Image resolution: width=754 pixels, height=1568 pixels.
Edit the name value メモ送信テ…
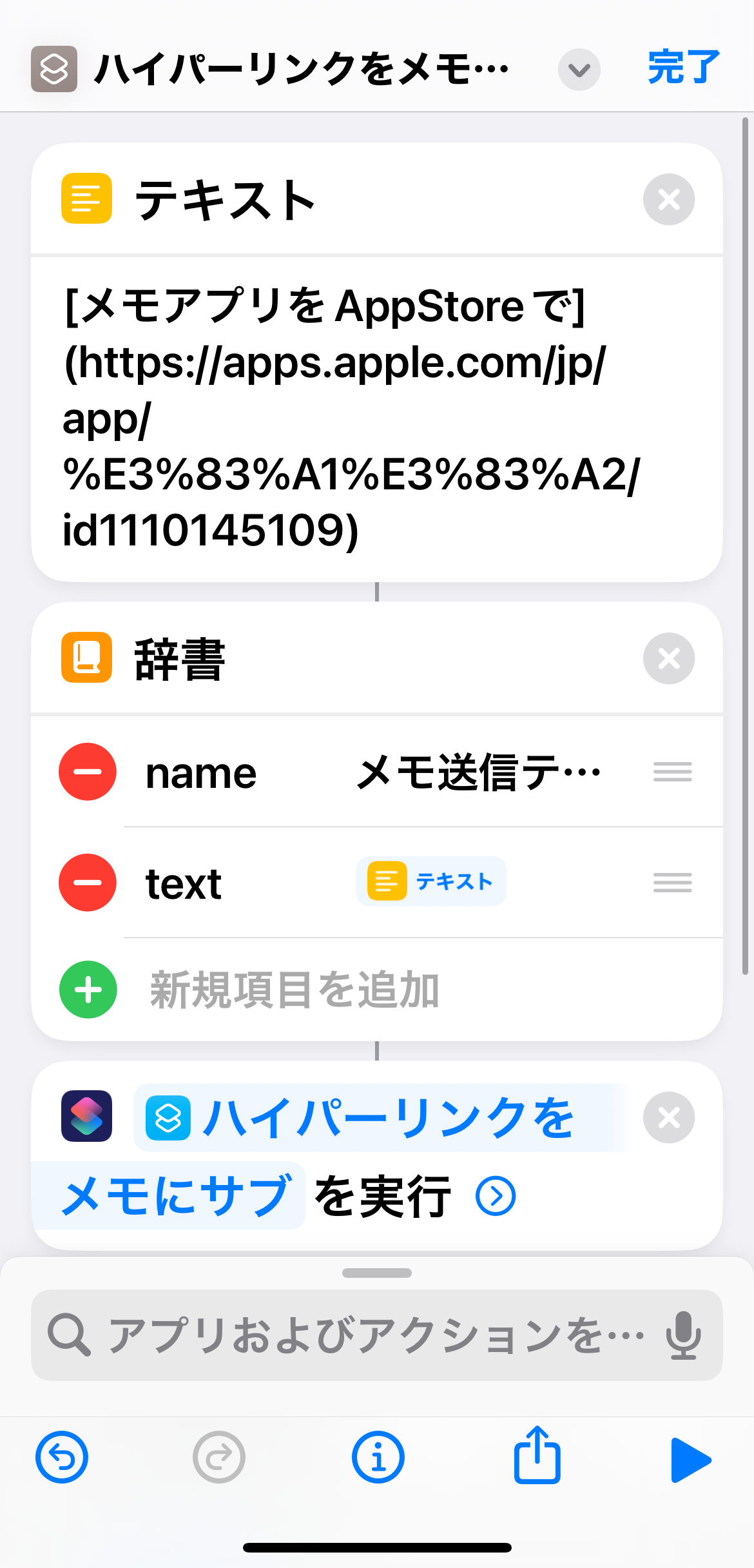[x=479, y=772]
